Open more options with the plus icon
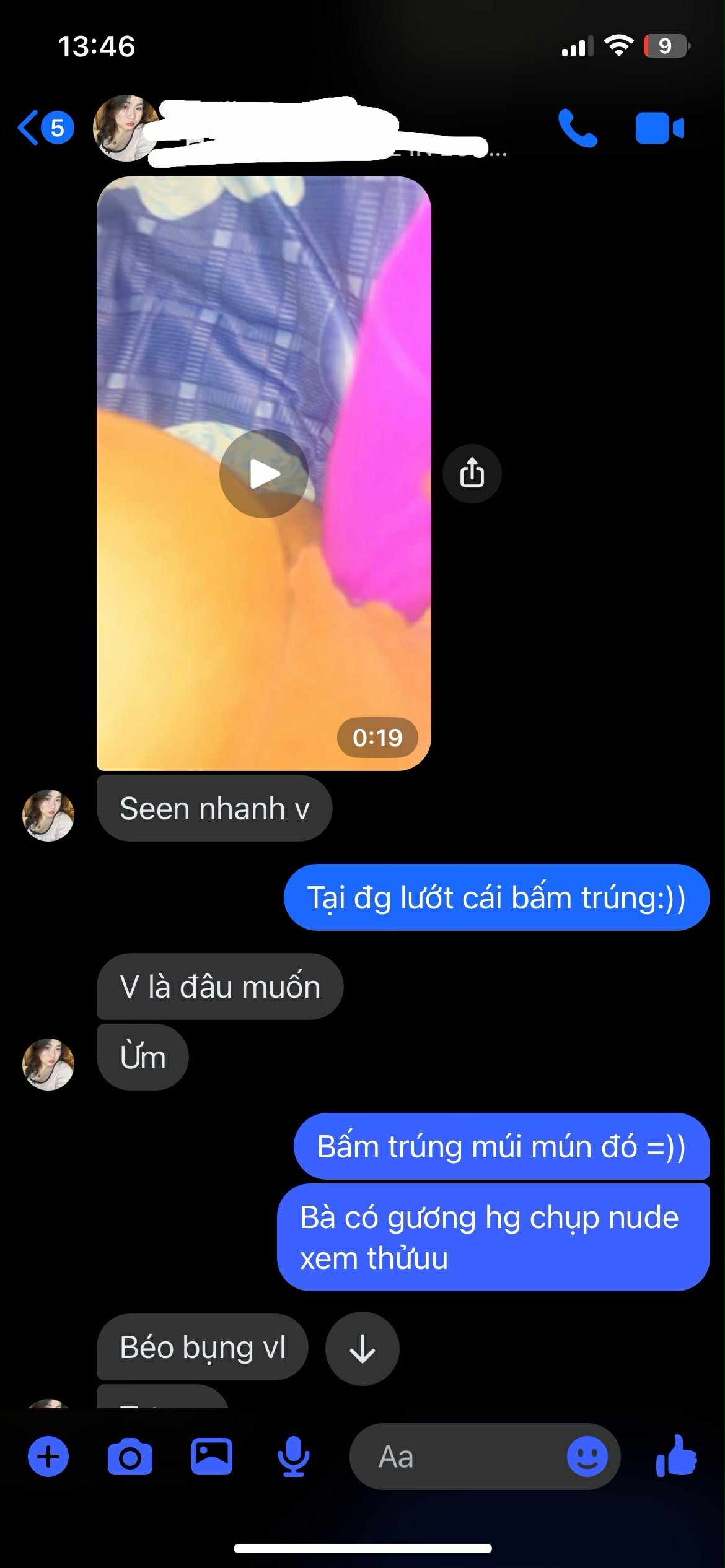725x1568 pixels. 48,1457
